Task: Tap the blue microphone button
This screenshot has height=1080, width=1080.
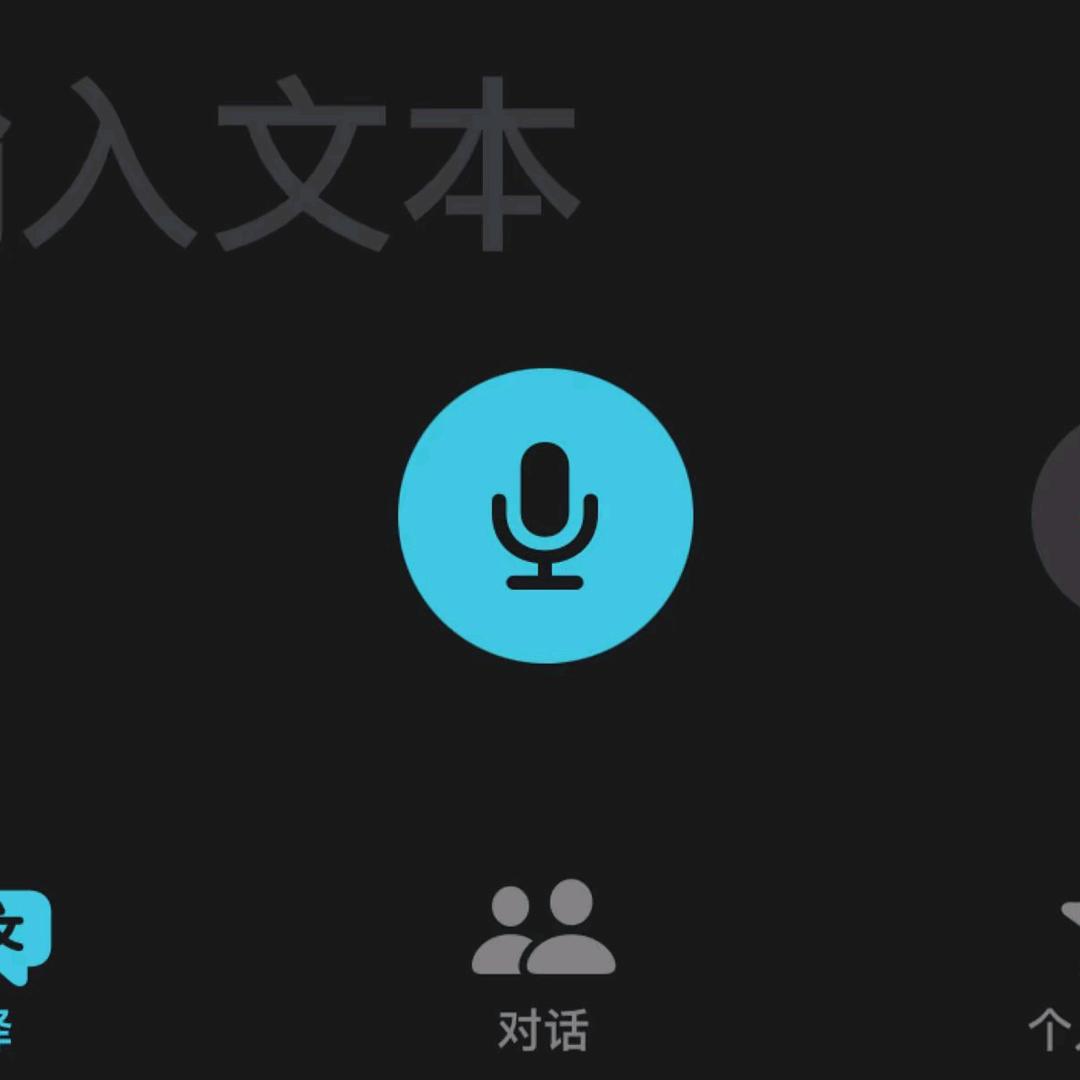Action: pyautogui.click(x=545, y=515)
